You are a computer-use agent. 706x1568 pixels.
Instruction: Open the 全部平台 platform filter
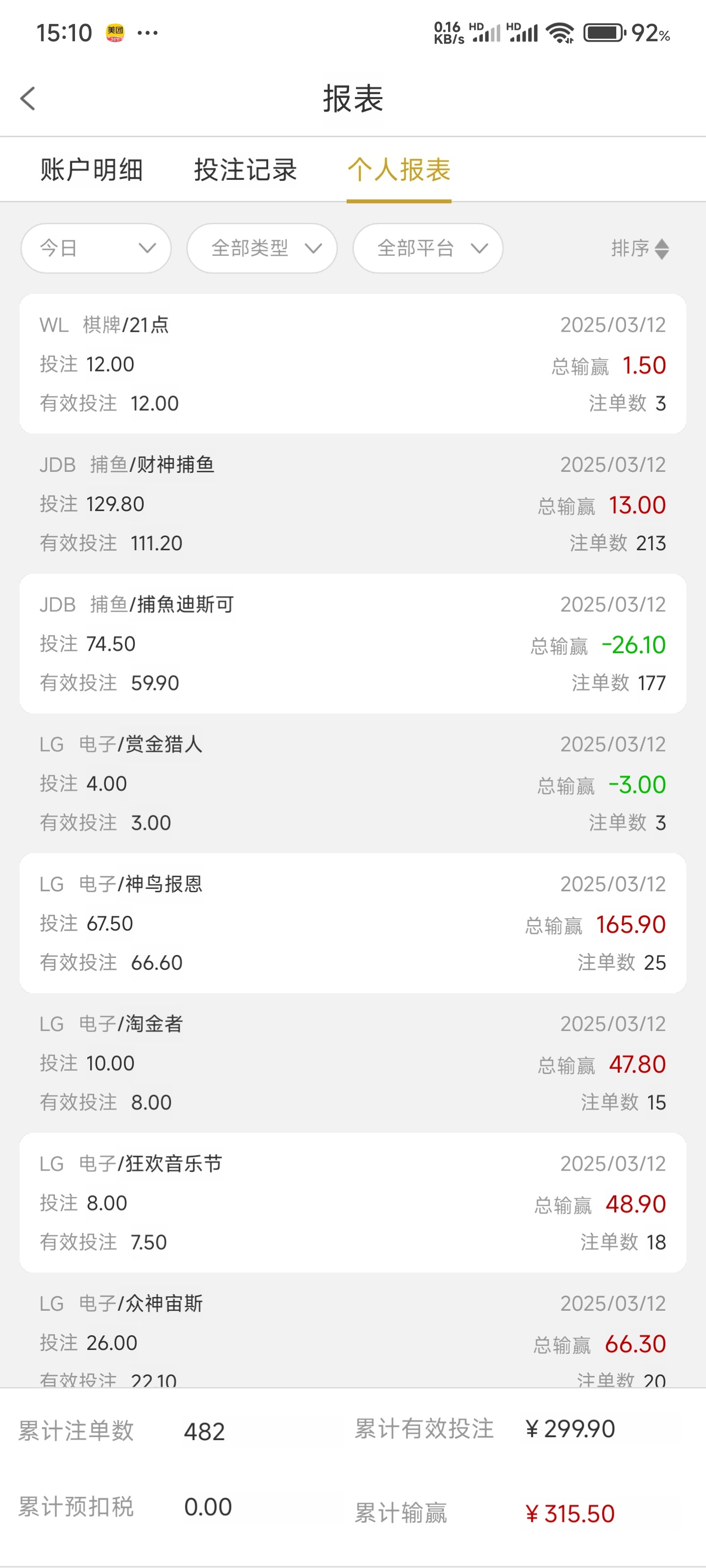[x=428, y=248]
